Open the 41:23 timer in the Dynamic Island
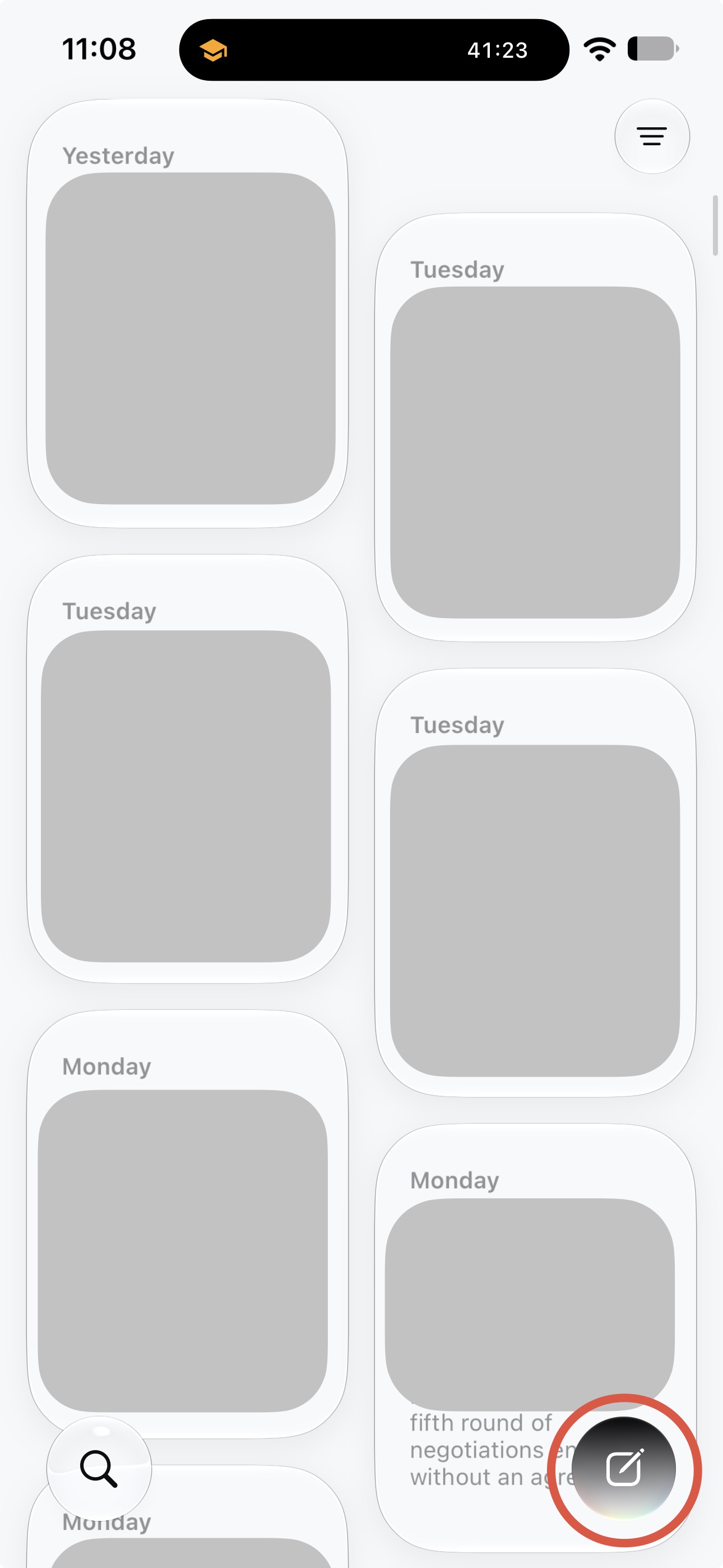 coord(374,50)
